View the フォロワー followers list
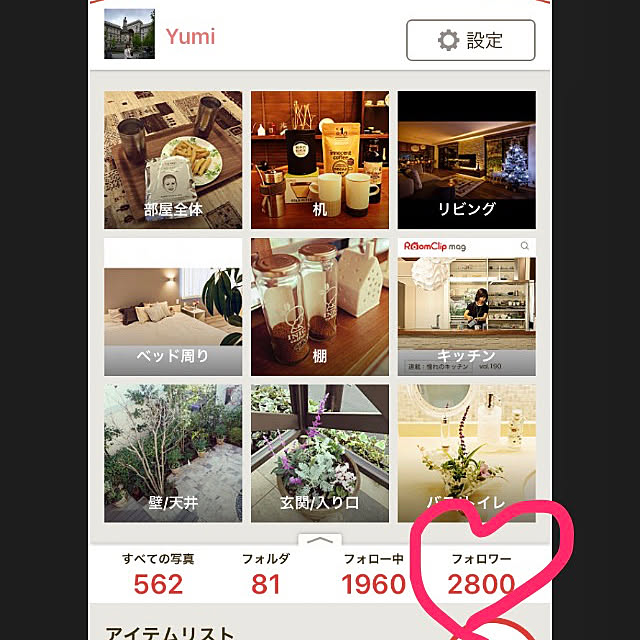 click(x=481, y=575)
